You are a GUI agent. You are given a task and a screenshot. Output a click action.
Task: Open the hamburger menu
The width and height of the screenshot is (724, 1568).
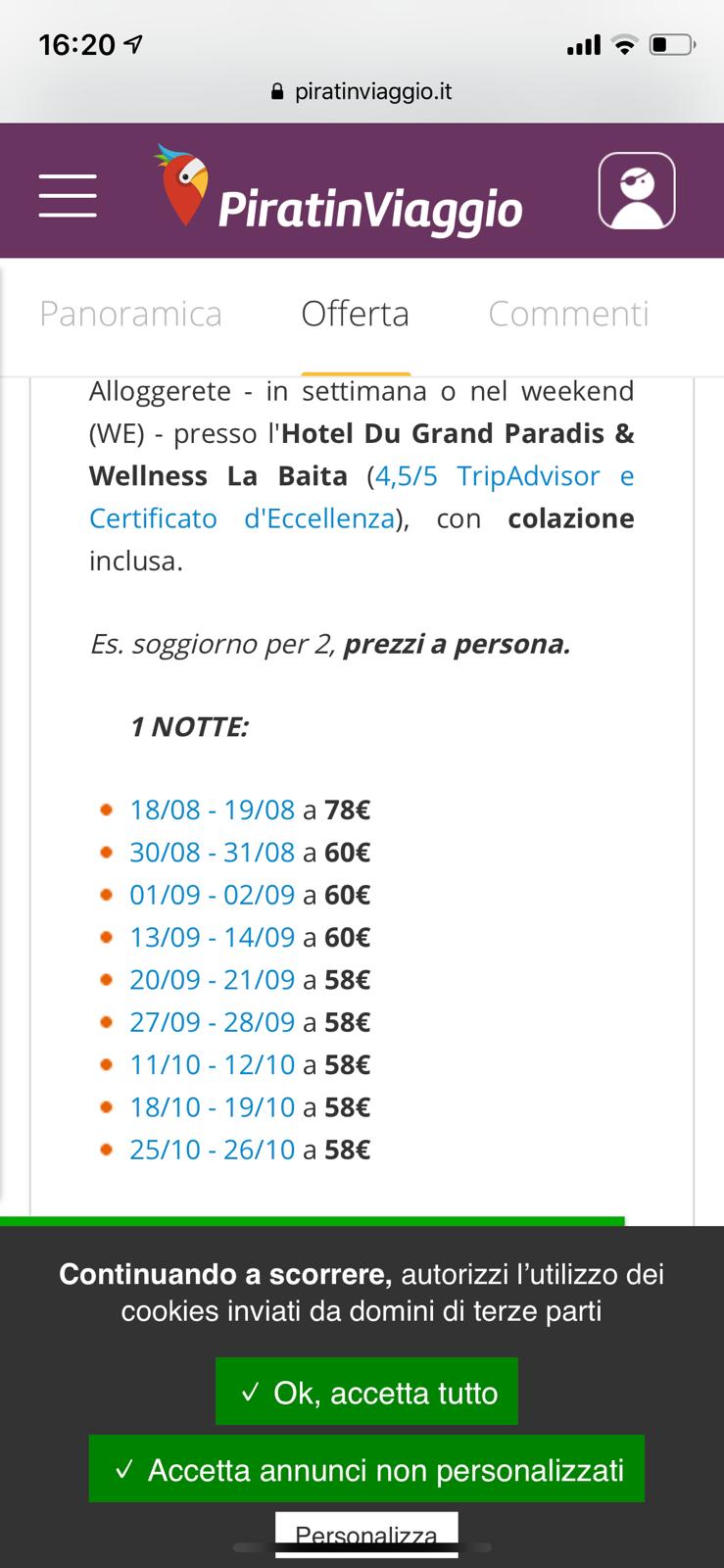click(68, 195)
